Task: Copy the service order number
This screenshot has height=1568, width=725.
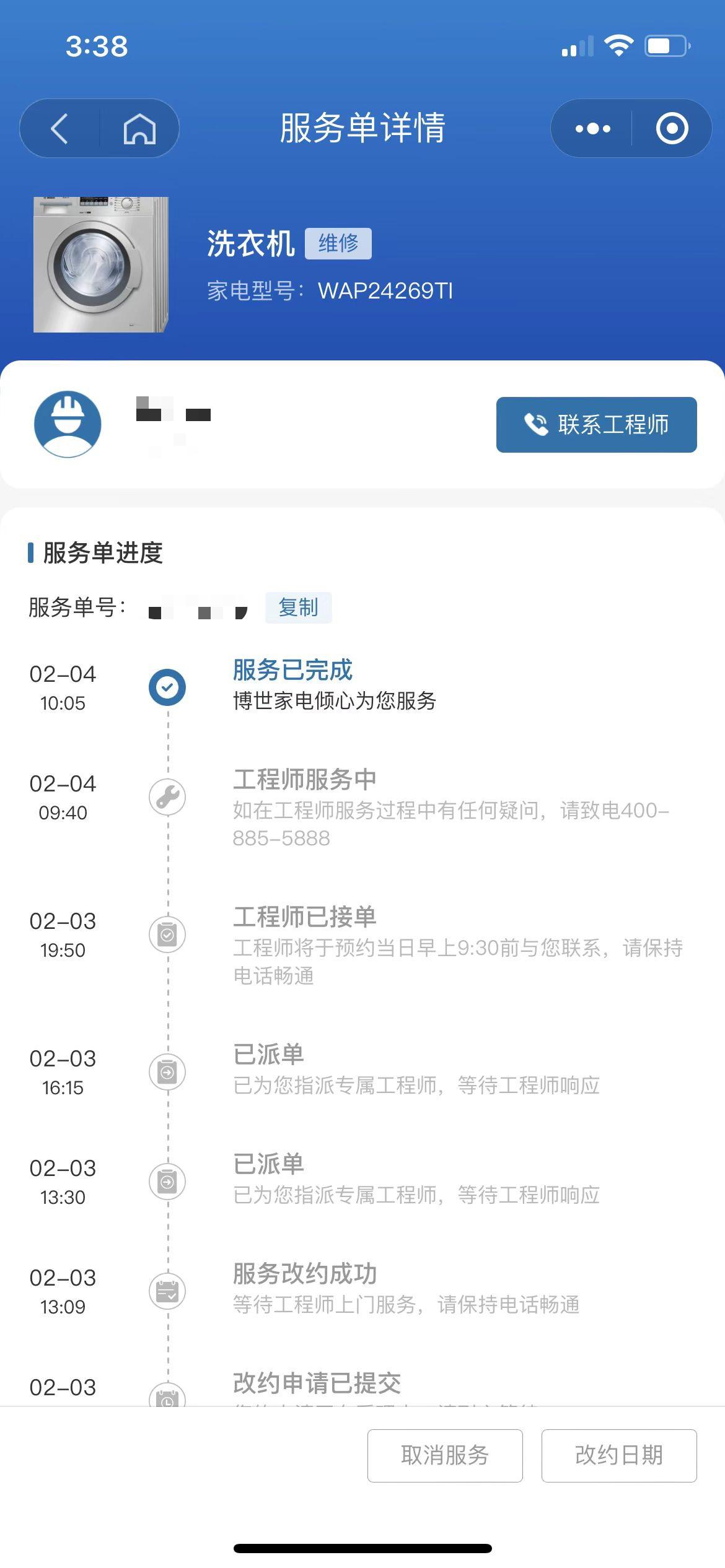Action: click(298, 608)
